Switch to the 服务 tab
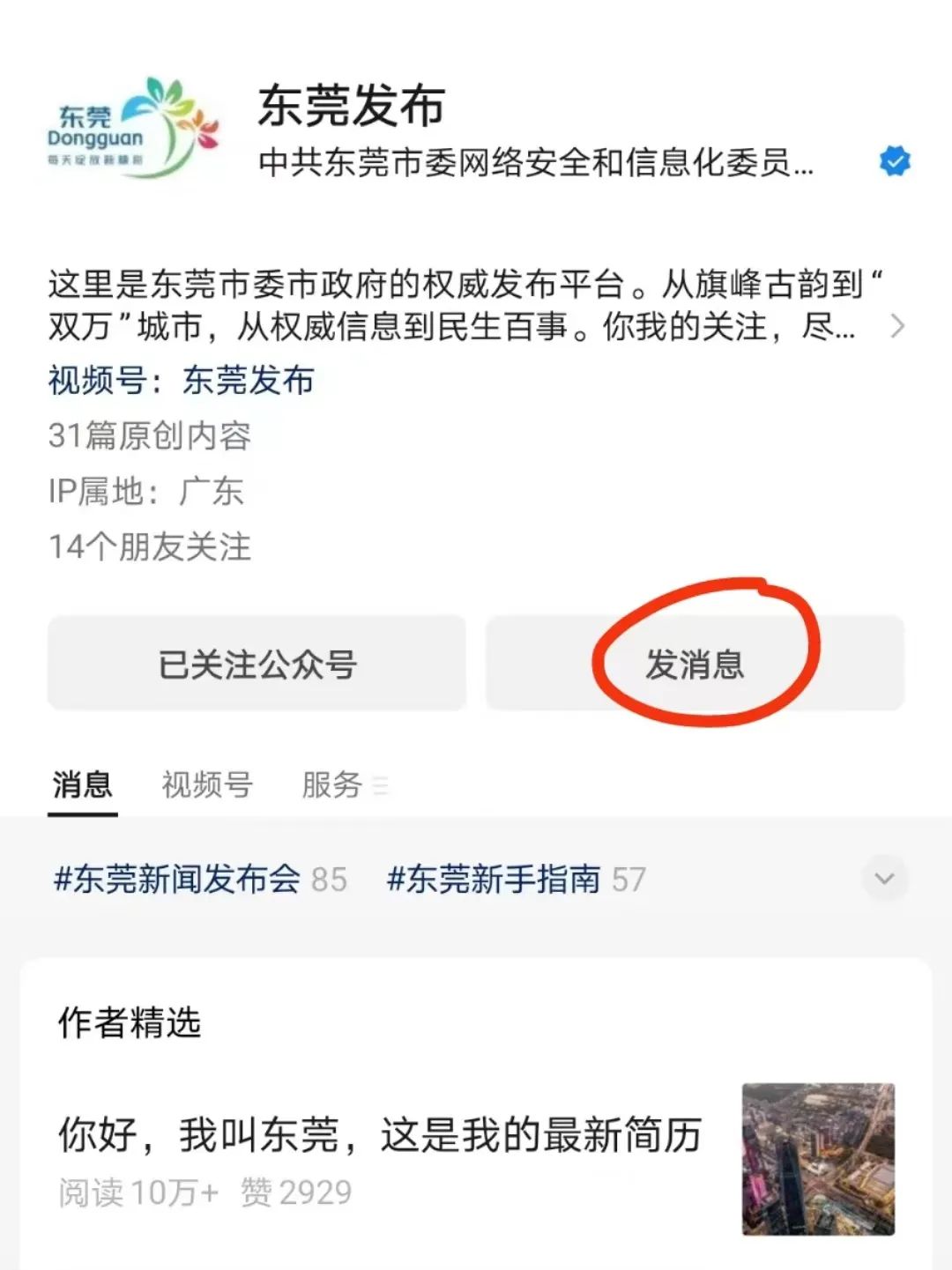Screen dimensions: 952x1270 coord(332,784)
